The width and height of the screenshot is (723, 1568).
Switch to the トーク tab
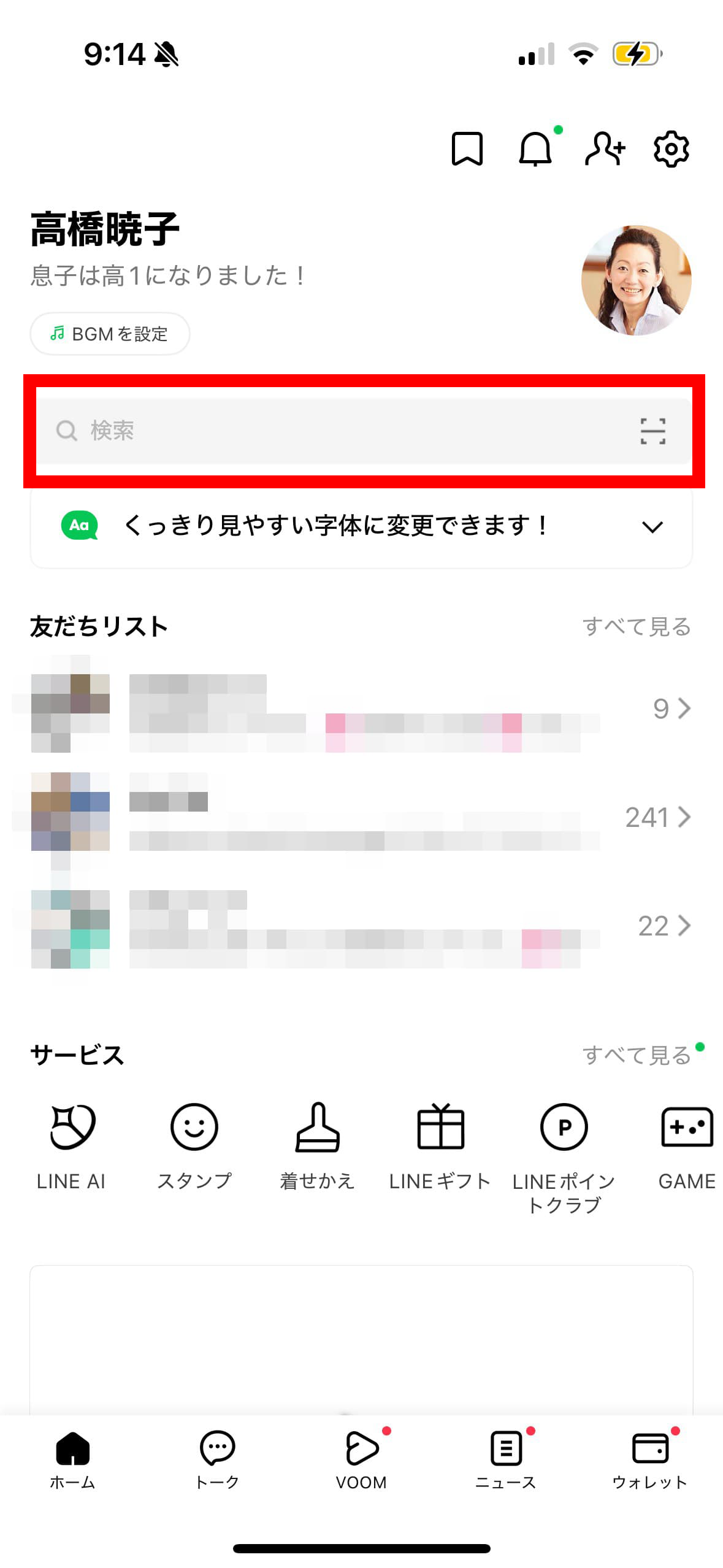[217, 1460]
